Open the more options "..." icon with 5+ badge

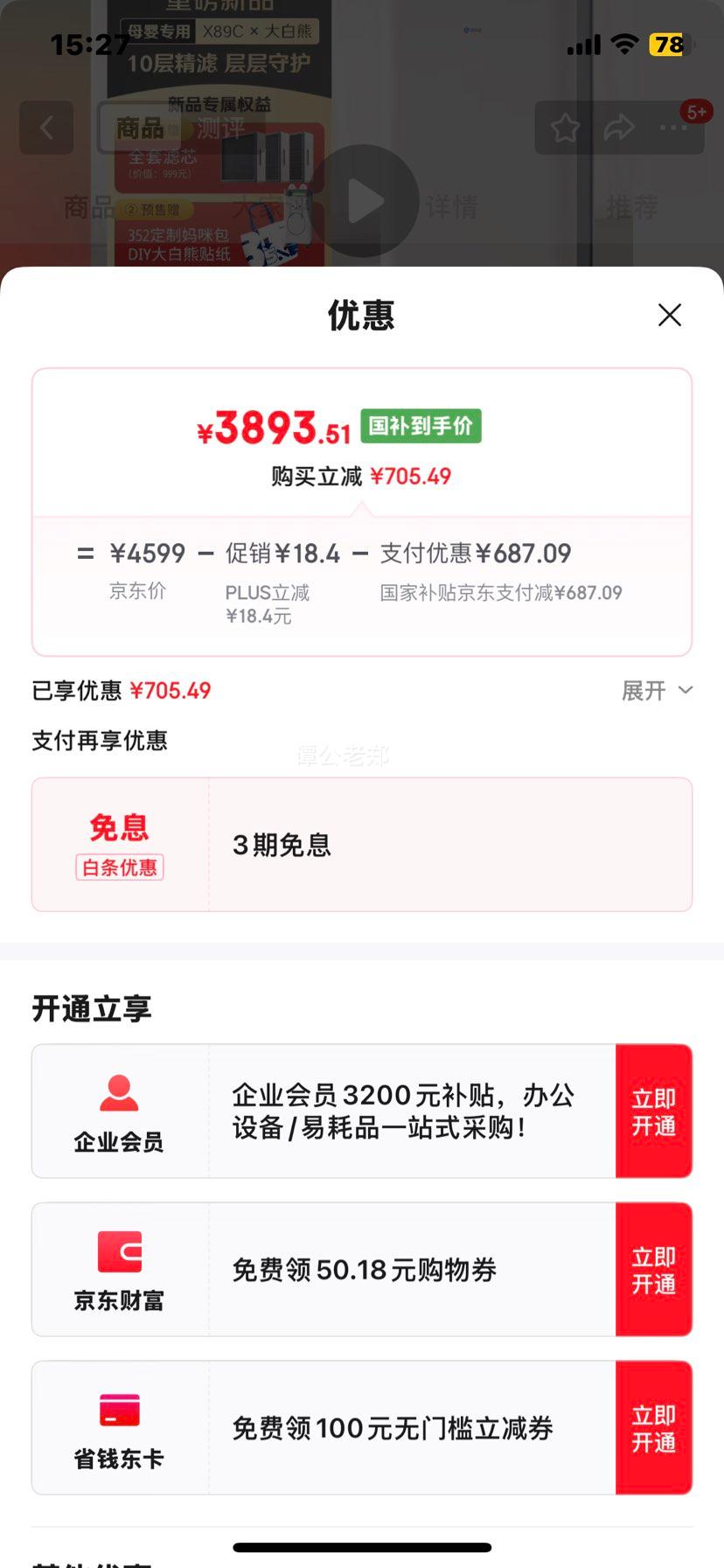coord(673,128)
